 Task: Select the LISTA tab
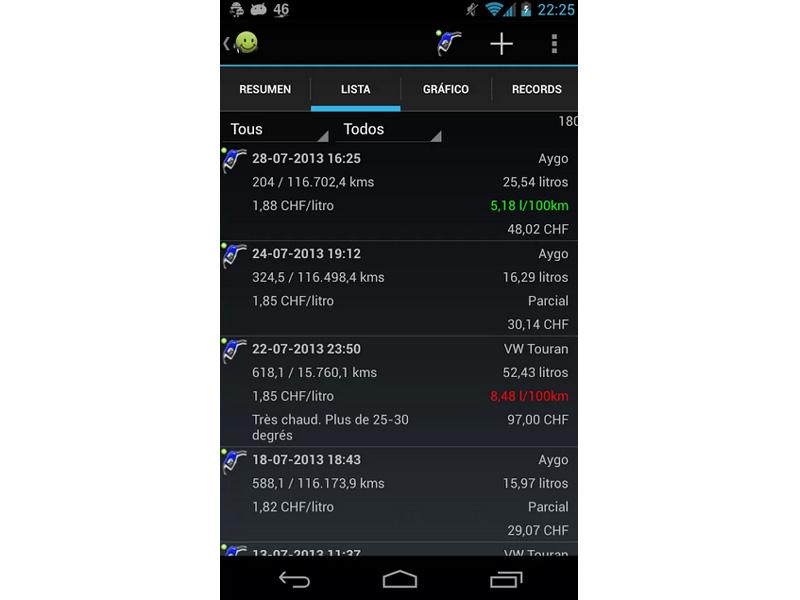point(355,89)
